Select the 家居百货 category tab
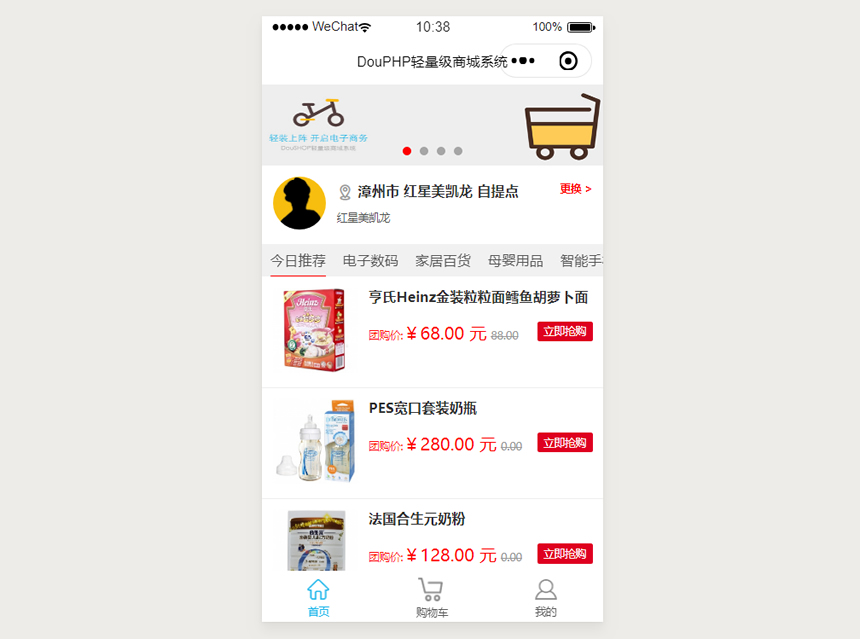The image size is (860, 639). pyautogui.click(x=443, y=261)
